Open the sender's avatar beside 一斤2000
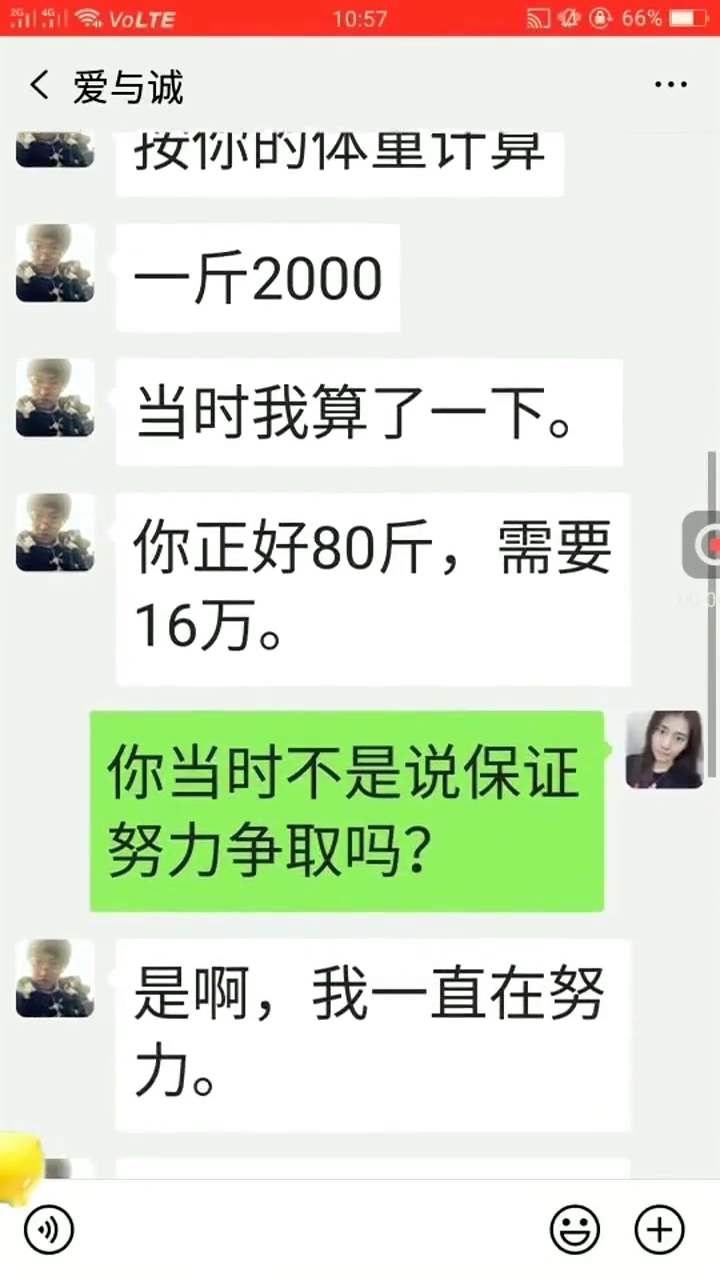This screenshot has width=720, height=1280. point(55,263)
